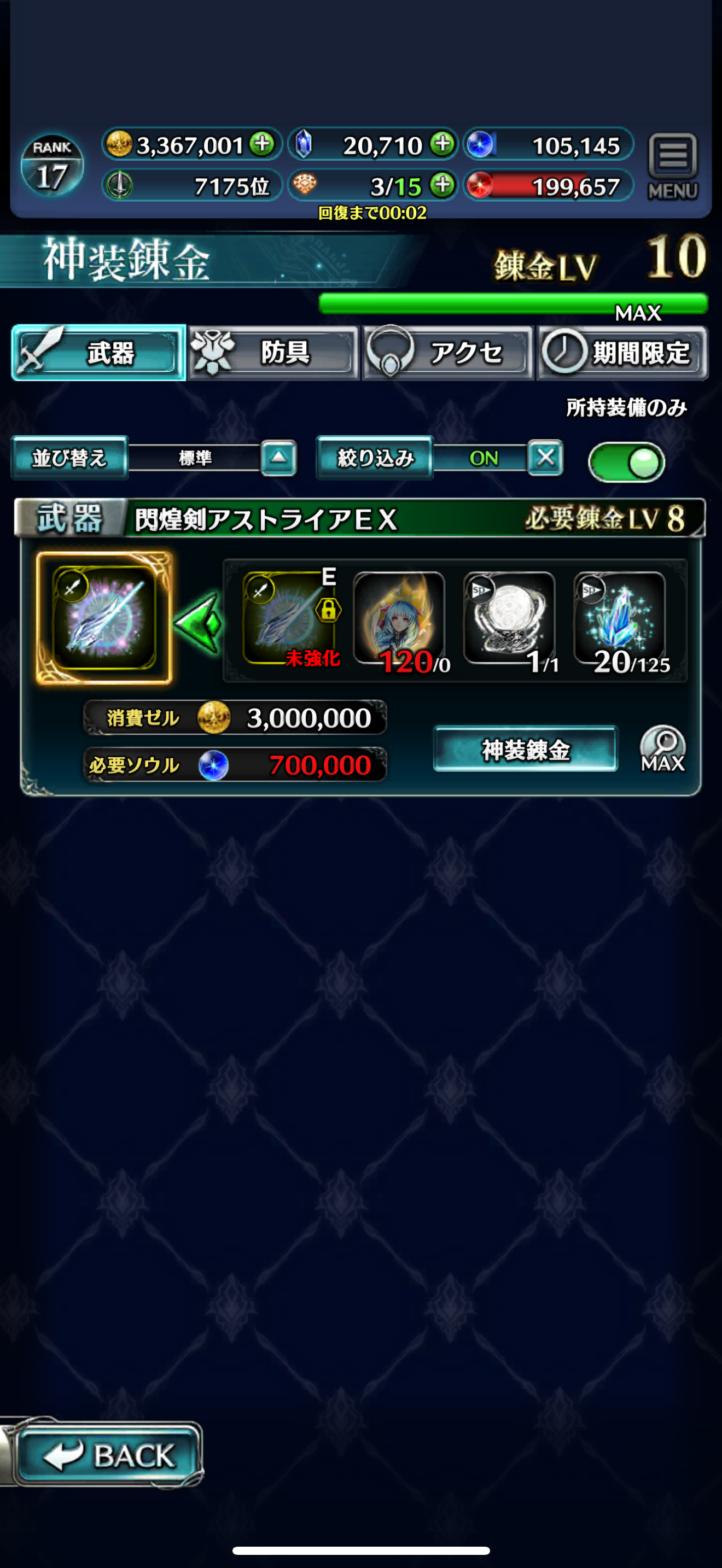This screenshot has width=722, height=1568.
Task: Open the MENU button
Action: [673, 167]
